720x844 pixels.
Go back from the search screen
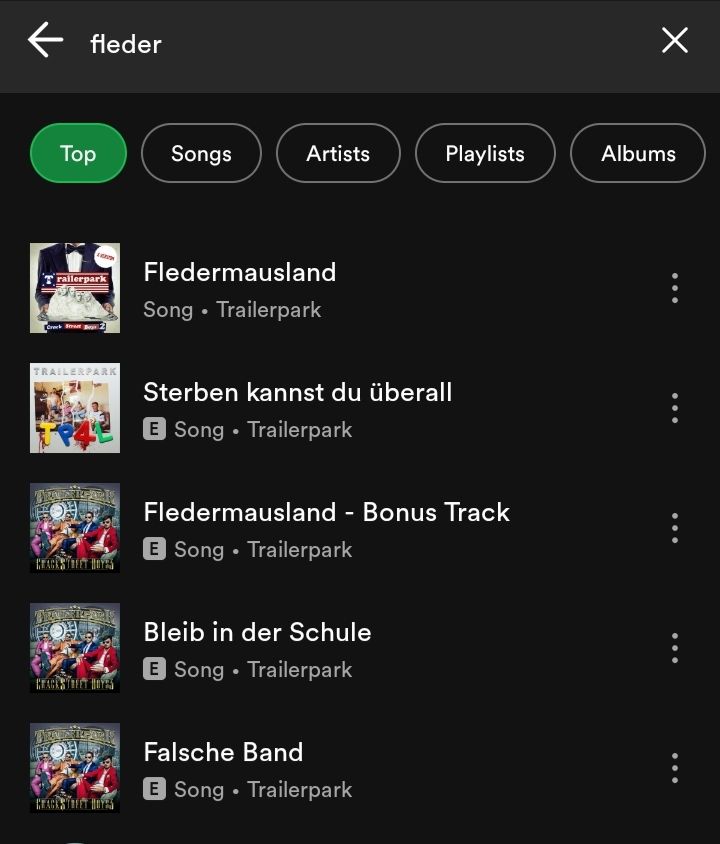tap(45, 42)
